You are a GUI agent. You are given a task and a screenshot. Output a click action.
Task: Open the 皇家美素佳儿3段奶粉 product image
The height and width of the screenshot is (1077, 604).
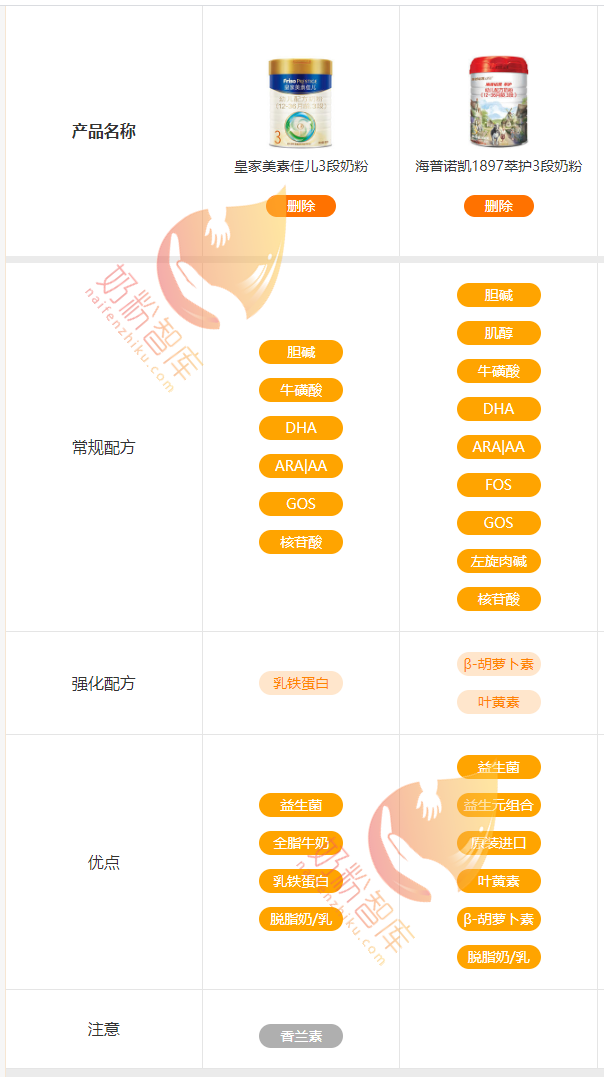(300, 103)
